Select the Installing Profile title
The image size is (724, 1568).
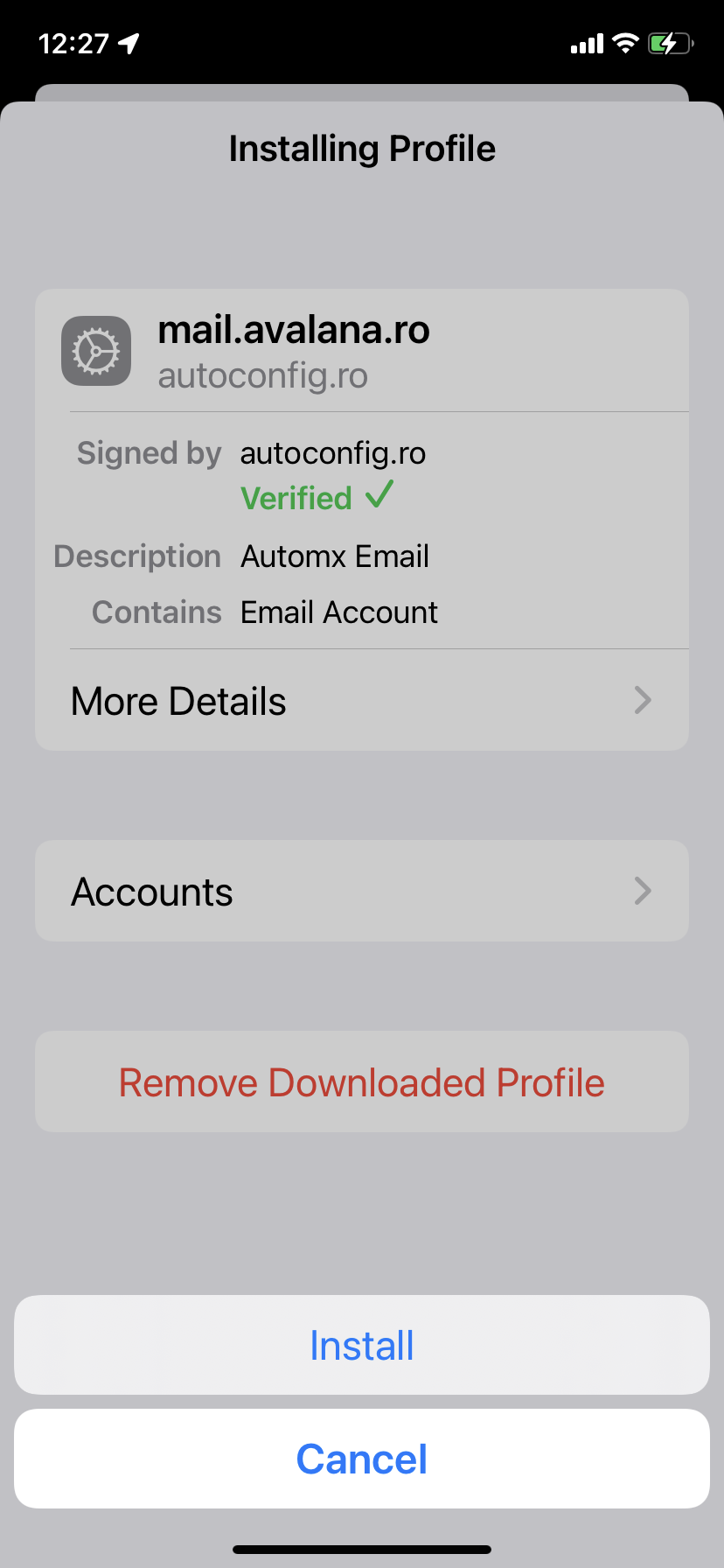tap(362, 148)
